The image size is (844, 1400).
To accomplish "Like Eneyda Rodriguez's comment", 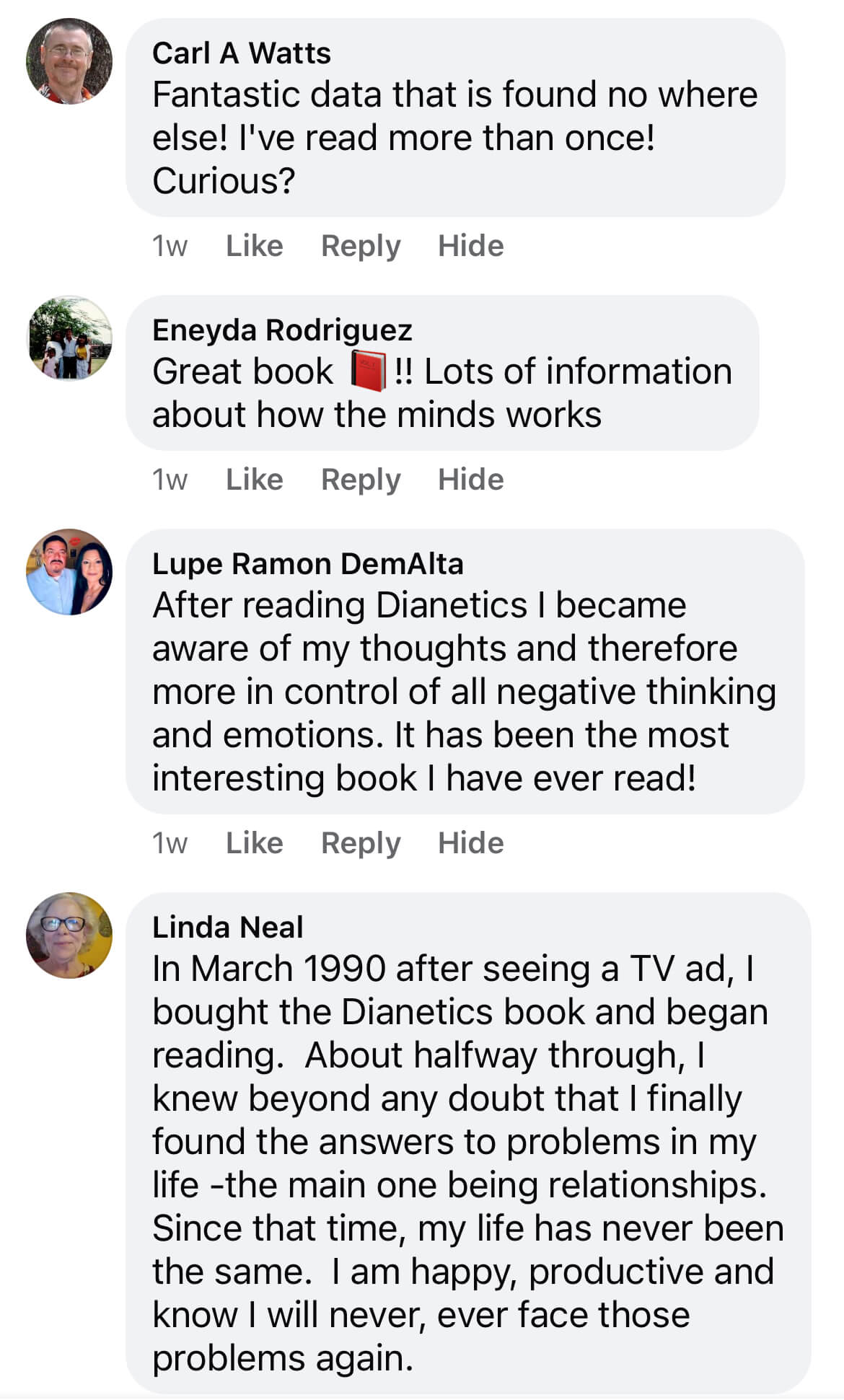I will coord(254,480).
